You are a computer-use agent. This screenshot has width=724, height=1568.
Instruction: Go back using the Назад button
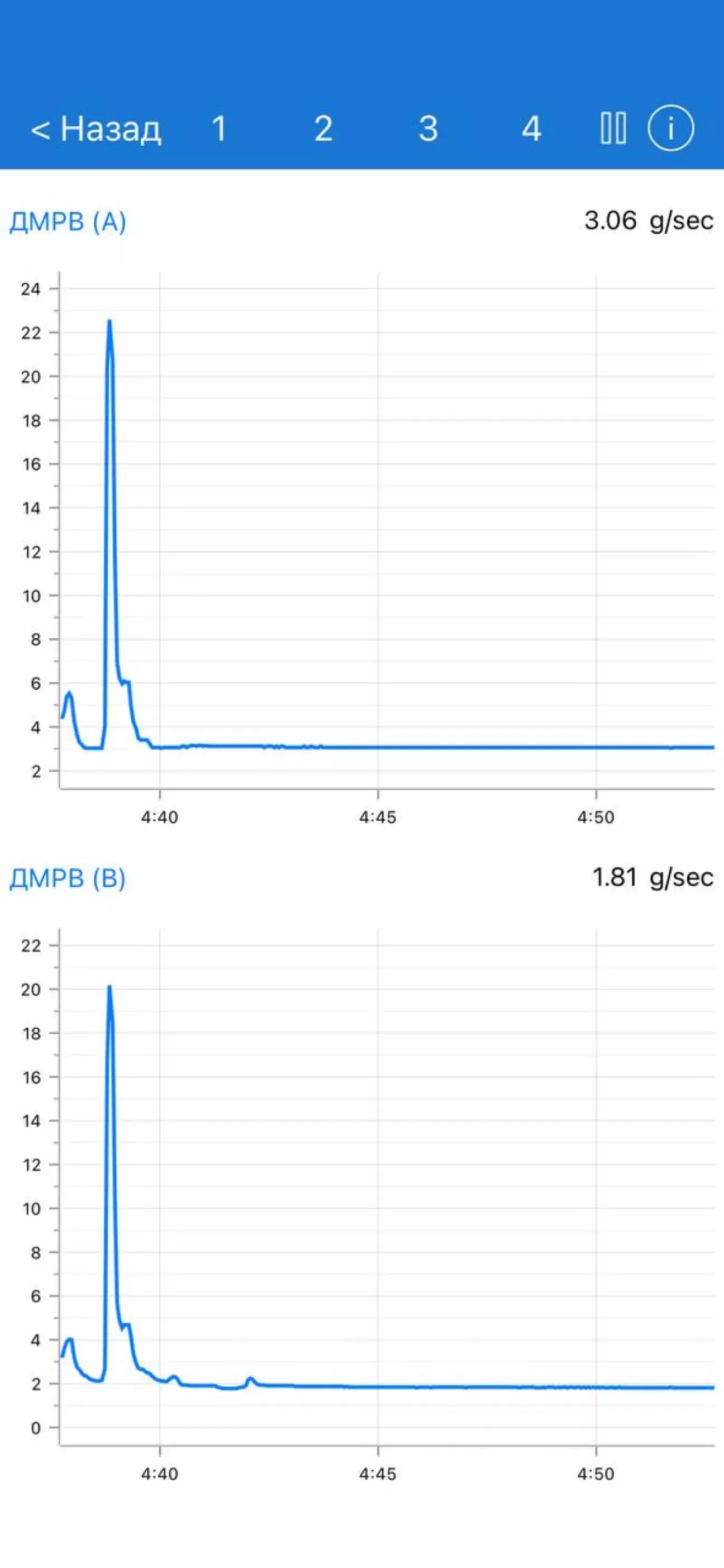(x=96, y=129)
